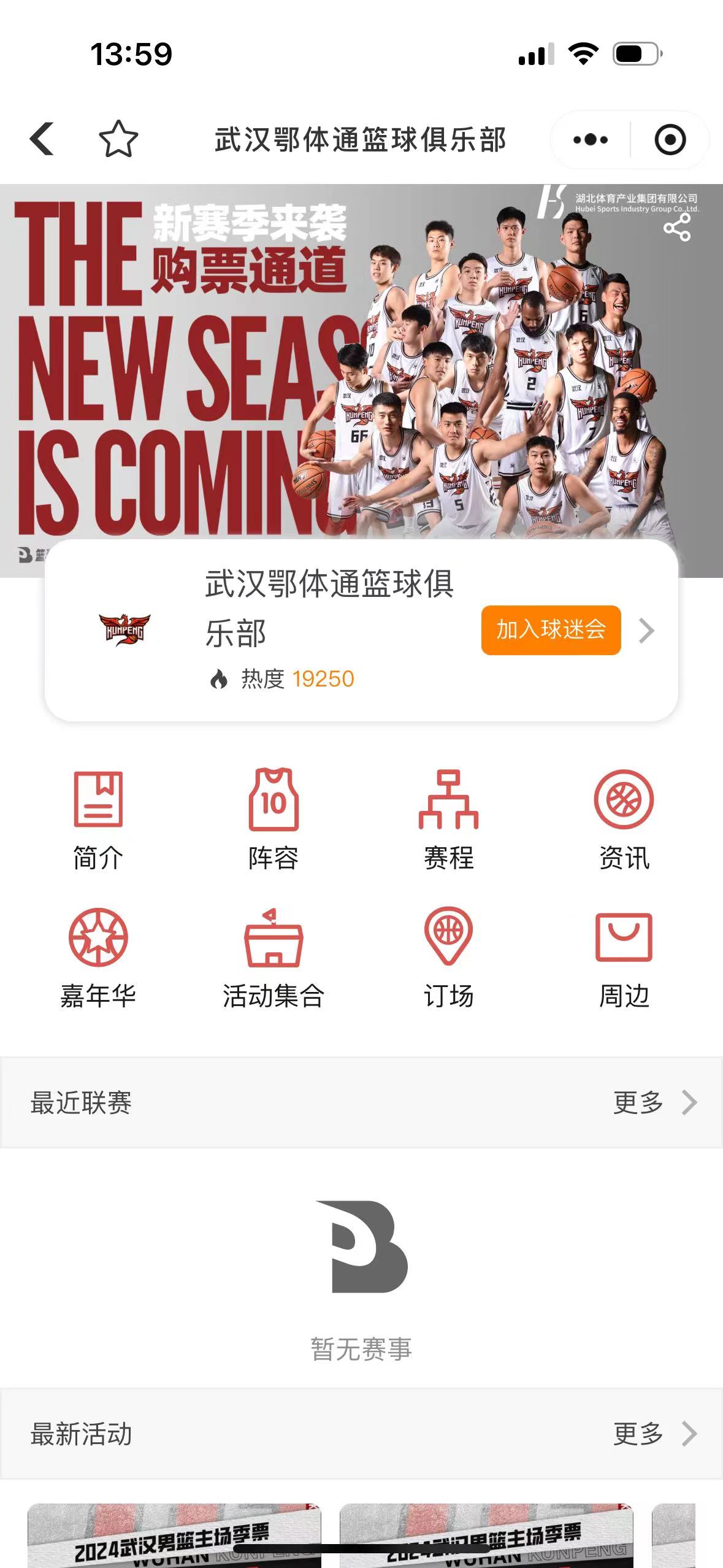
Task: Open 资讯 news
Action: click(624, 820)
